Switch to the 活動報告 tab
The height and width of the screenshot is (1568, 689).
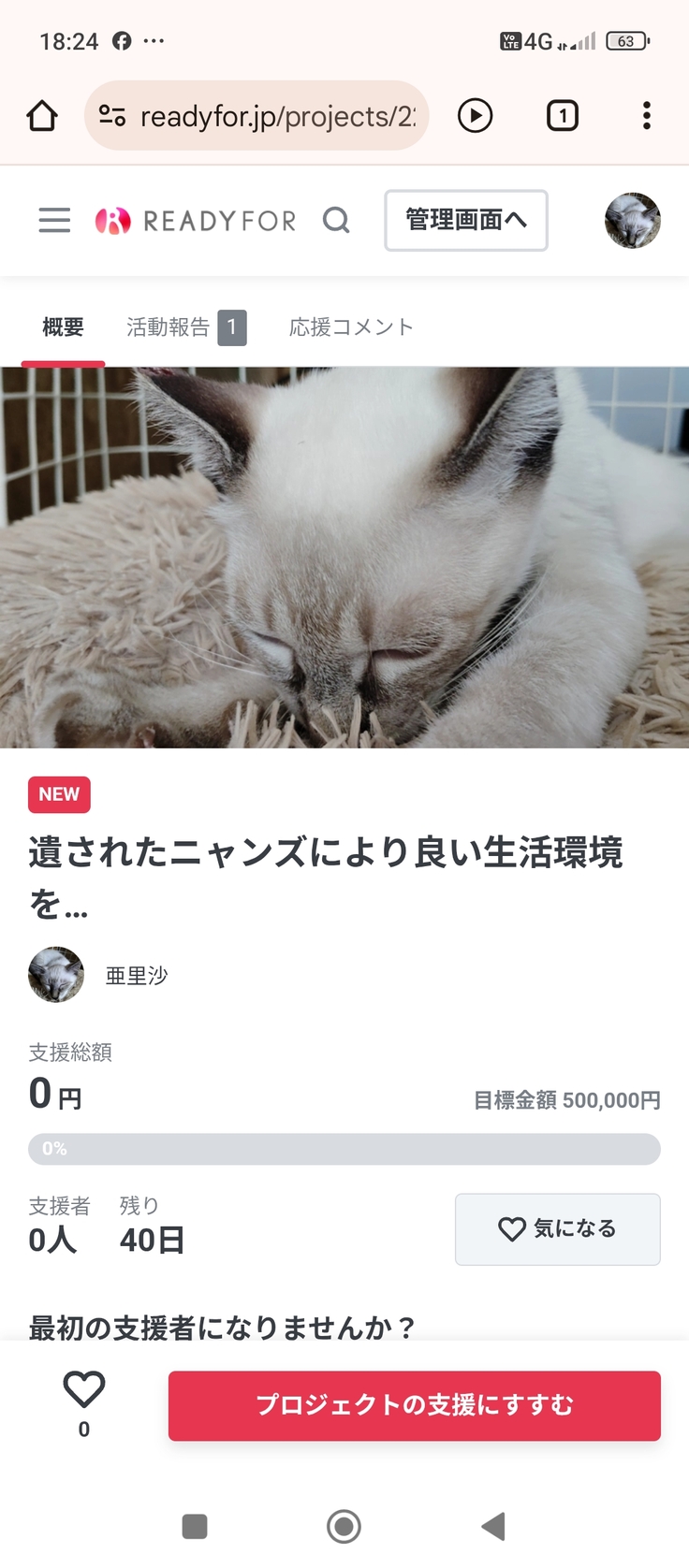(x=185, y=327)
